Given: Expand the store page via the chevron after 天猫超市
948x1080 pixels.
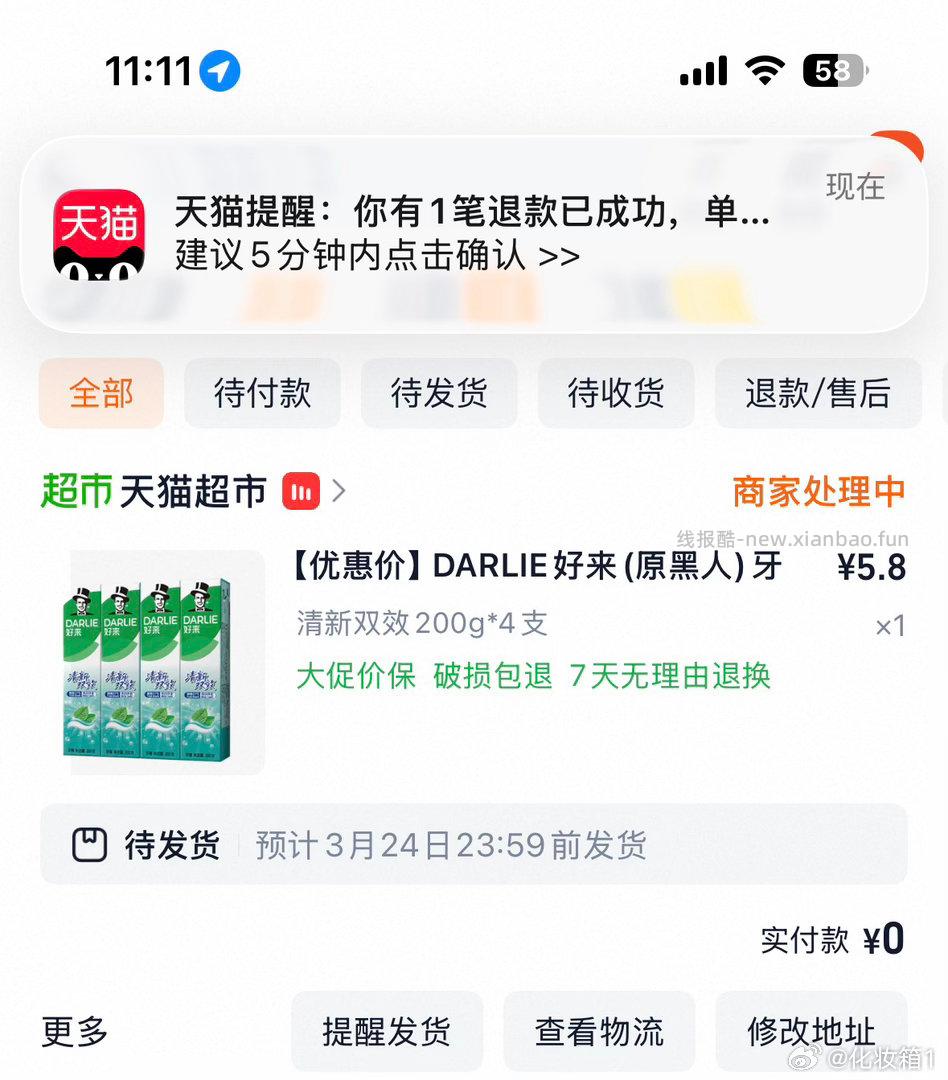Looking at the screenshot, I should pyautogui.click(x=340, y=491).
